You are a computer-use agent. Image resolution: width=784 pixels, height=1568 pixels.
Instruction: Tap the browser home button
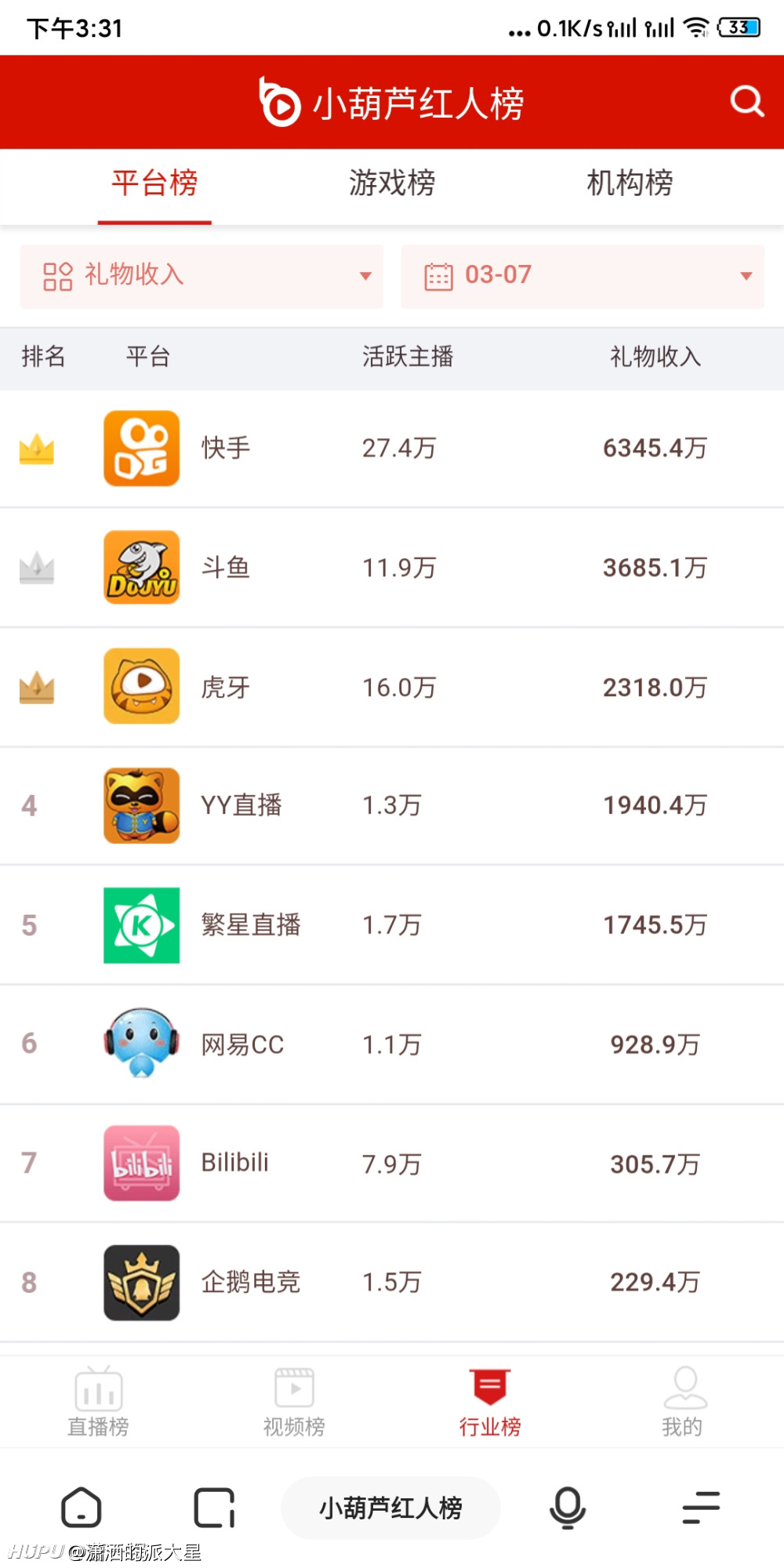click(x=82, y=1507)
